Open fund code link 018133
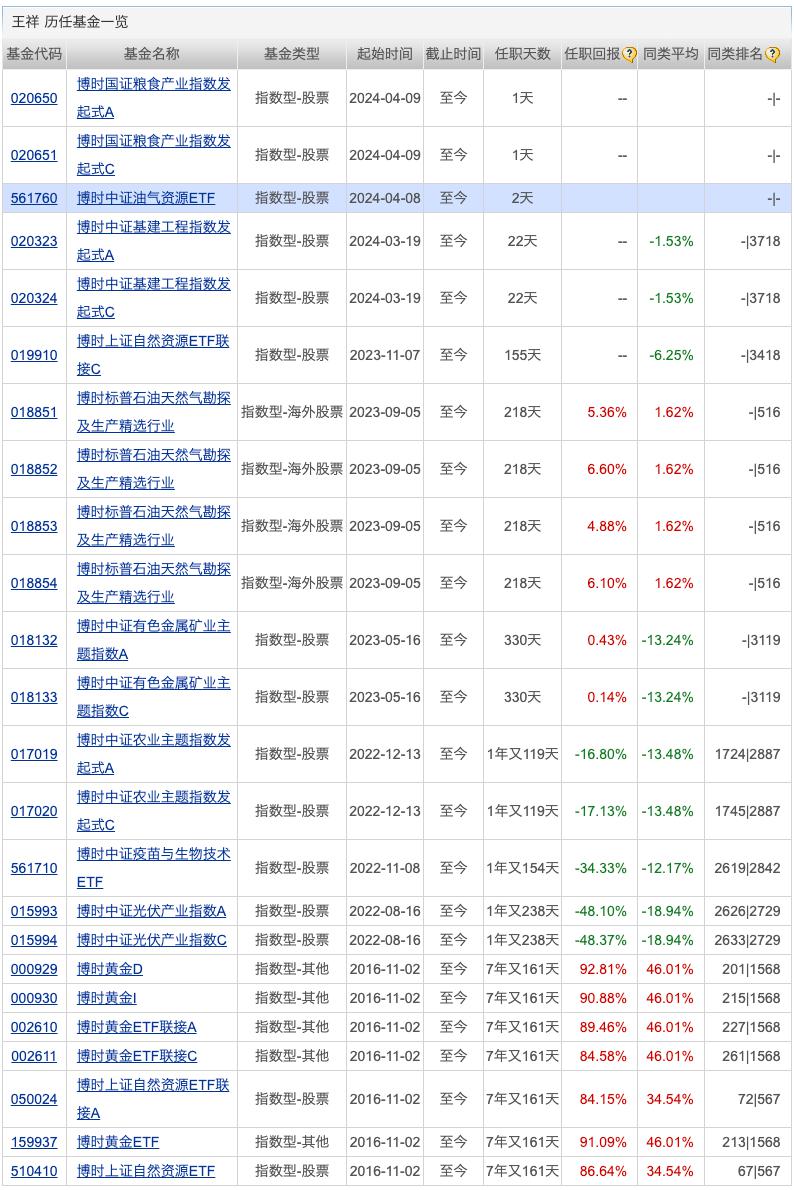The width and height of the screenshot is (794, 1190). [x=34, y=697]
